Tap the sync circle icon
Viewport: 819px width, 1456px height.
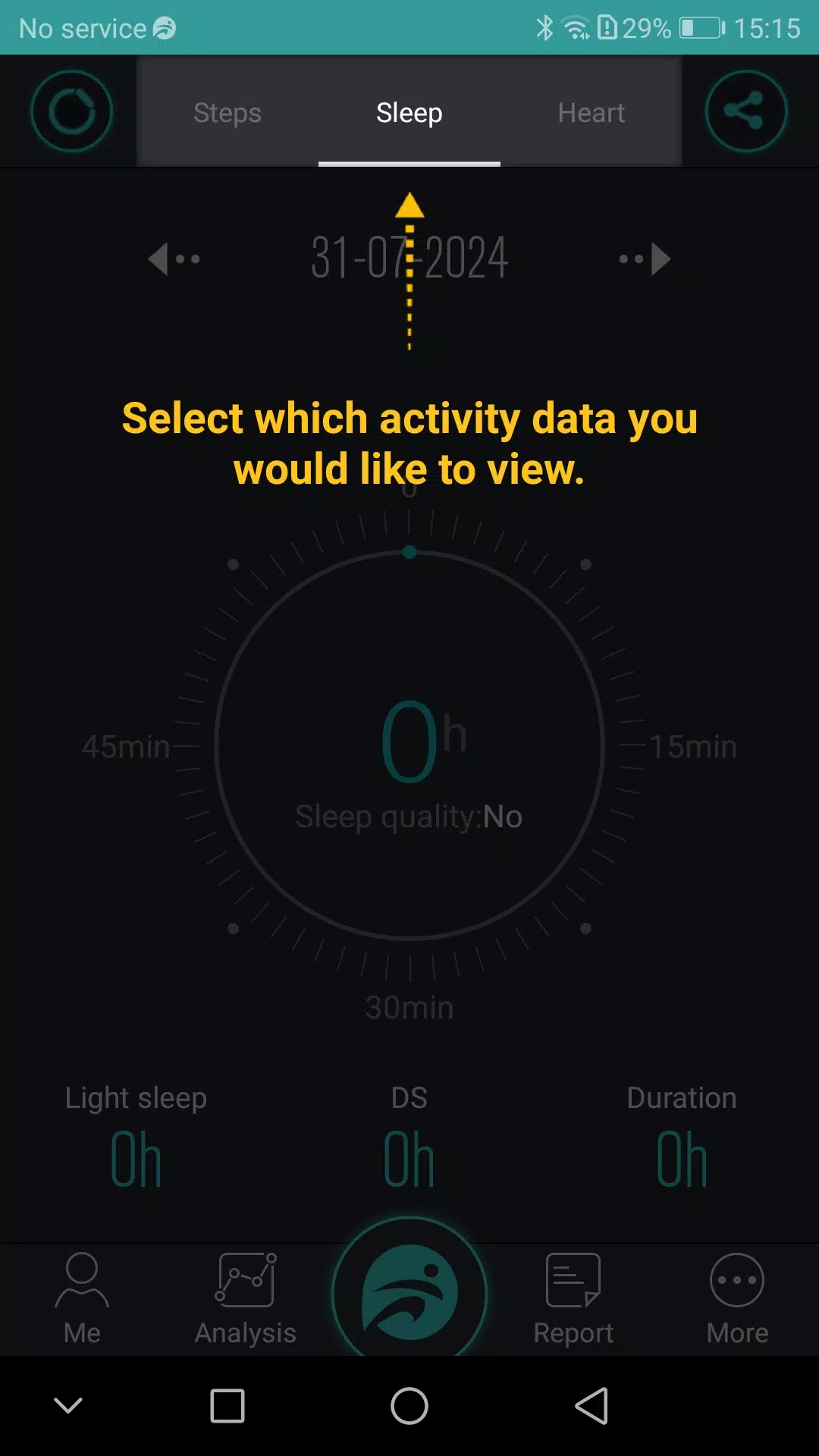point(72,111)
